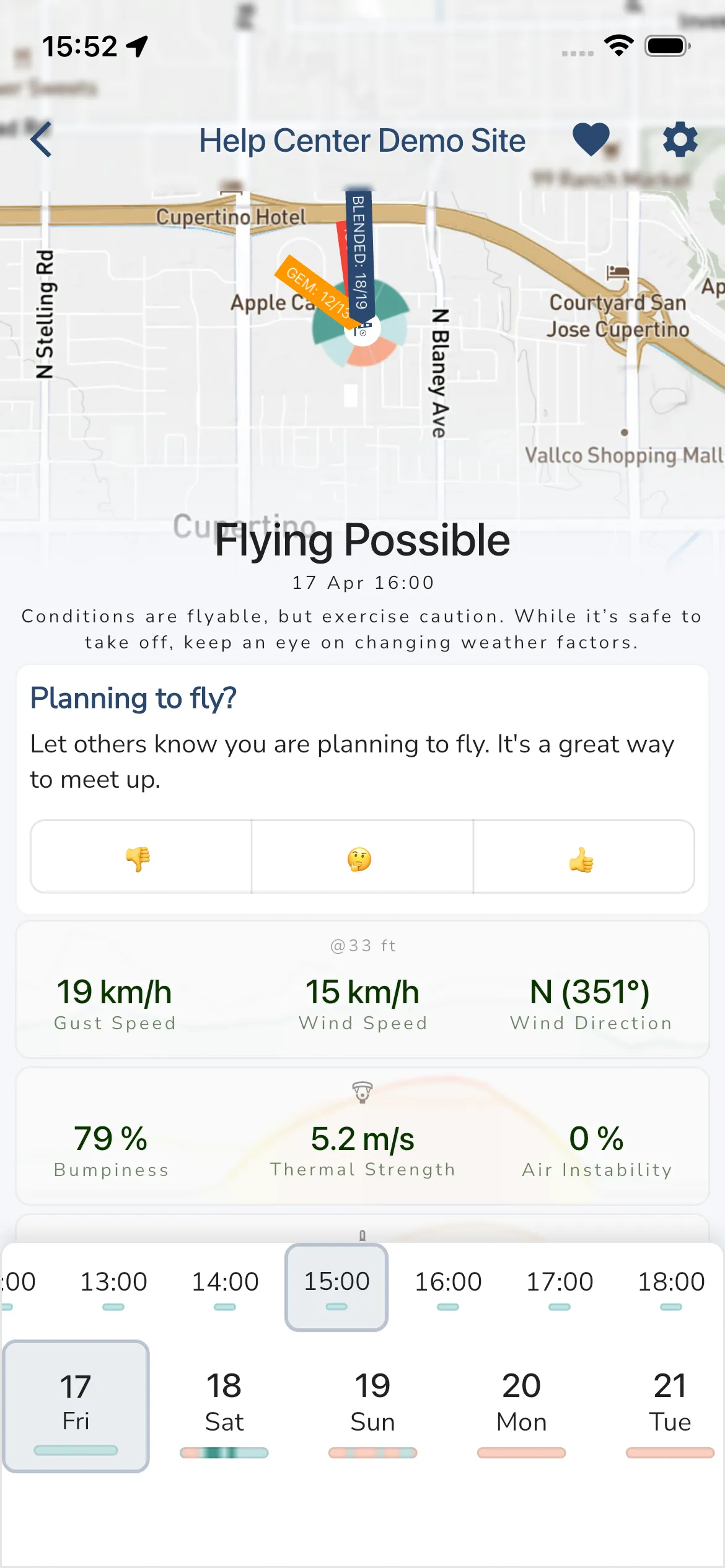Tap the map near Courtyard San Jose Cupertino

(x=617, y=316)
